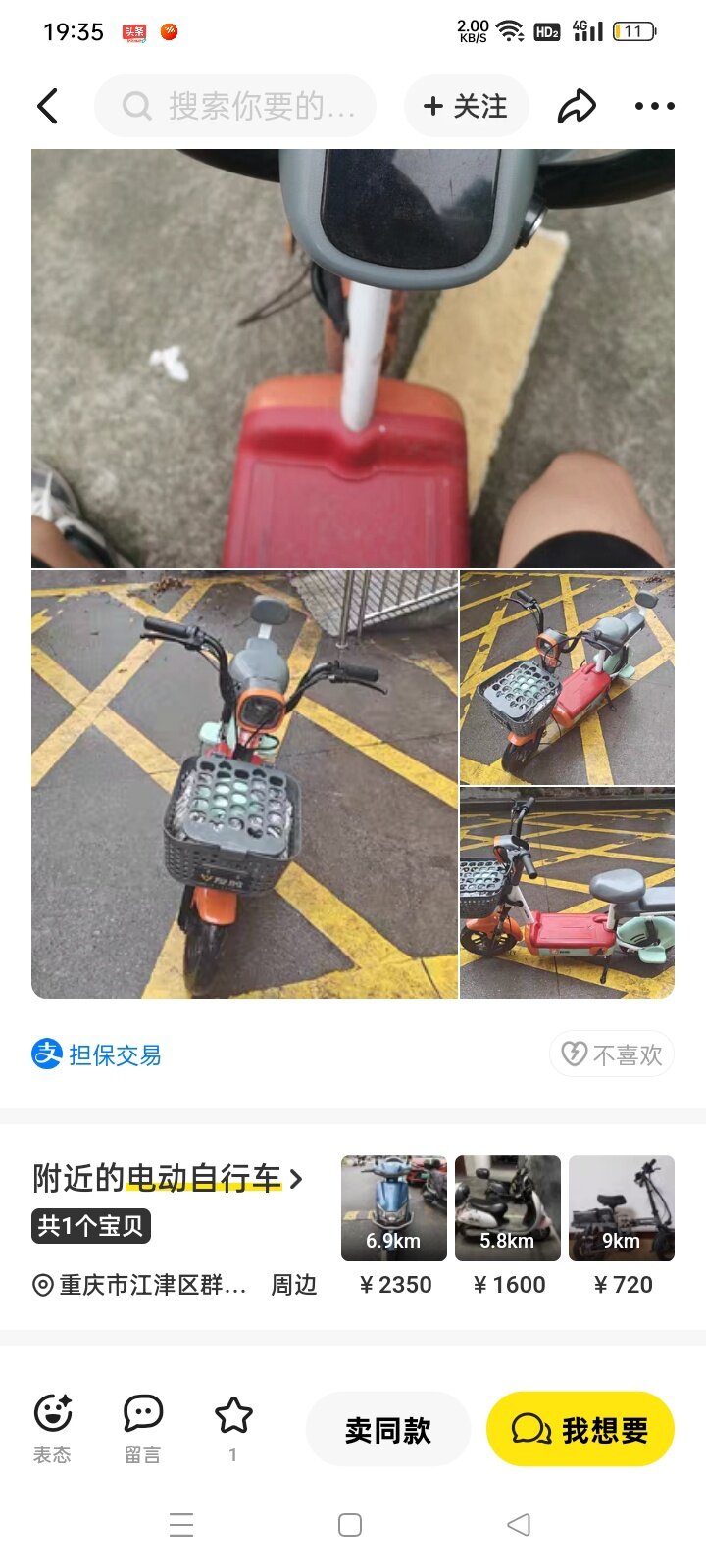Tap 不喜欢 to mark as disliked
706x1568 pixels.
[612, 1054]
